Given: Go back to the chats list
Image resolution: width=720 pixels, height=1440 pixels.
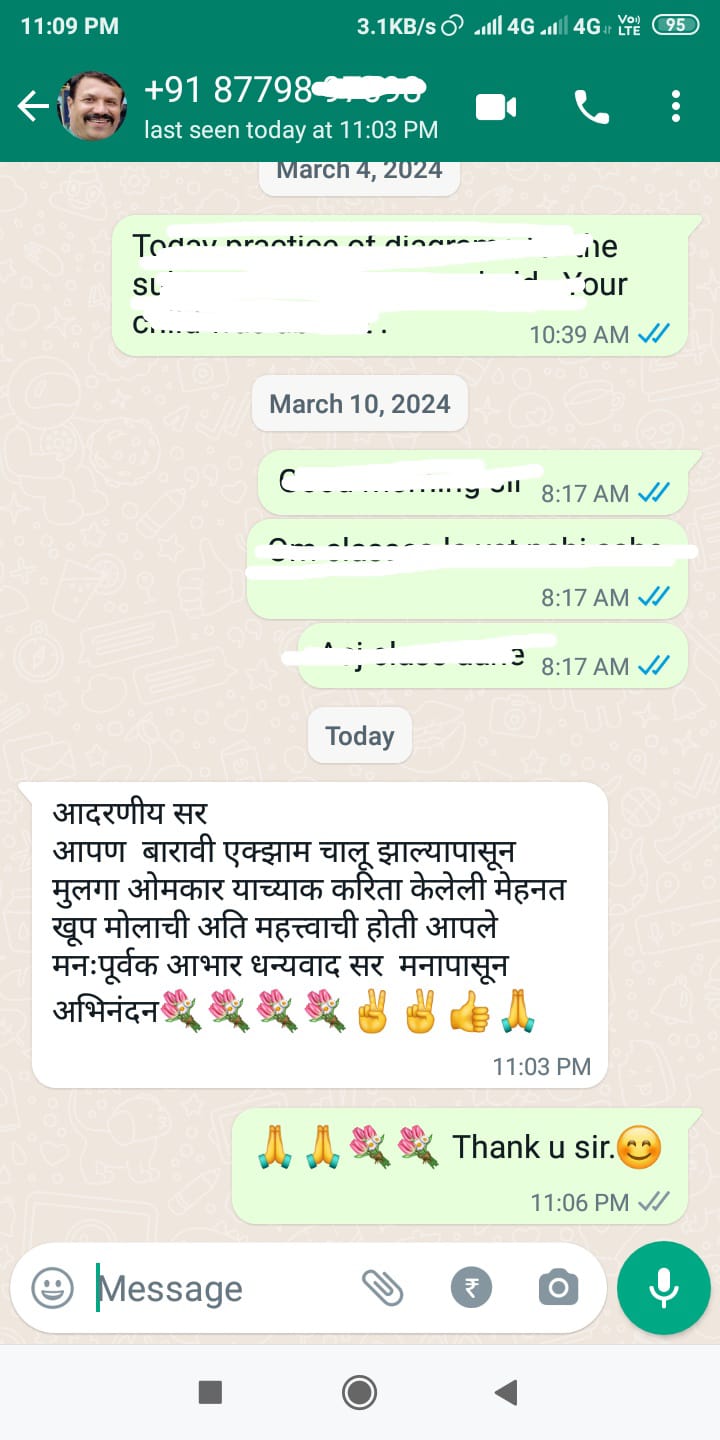Looking at the screenshot, I should coord(32,107).
